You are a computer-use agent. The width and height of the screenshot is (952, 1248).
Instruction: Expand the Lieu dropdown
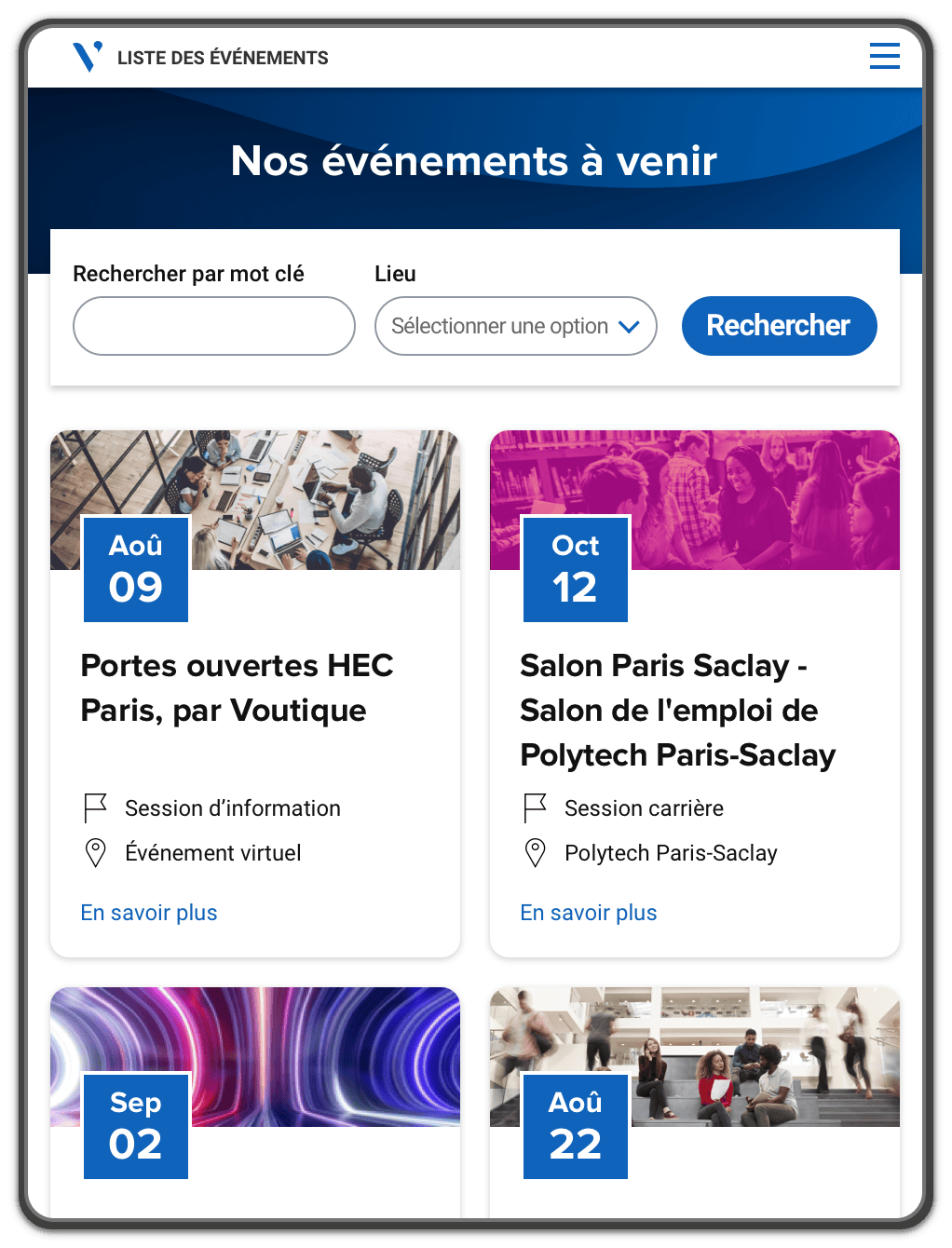[515, 326]
